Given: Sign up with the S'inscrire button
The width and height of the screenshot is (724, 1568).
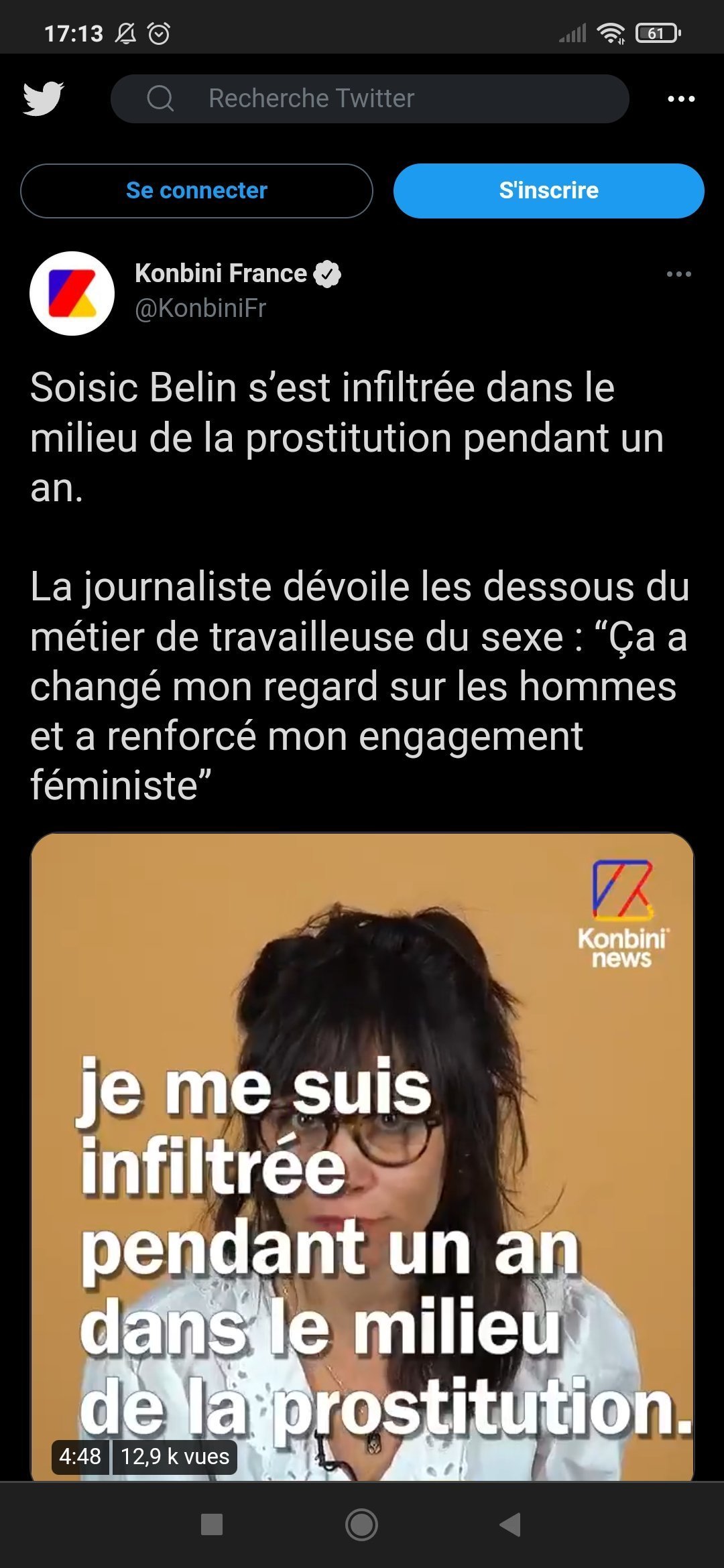Looking at the screenshot, I should [x=548, y=191].
